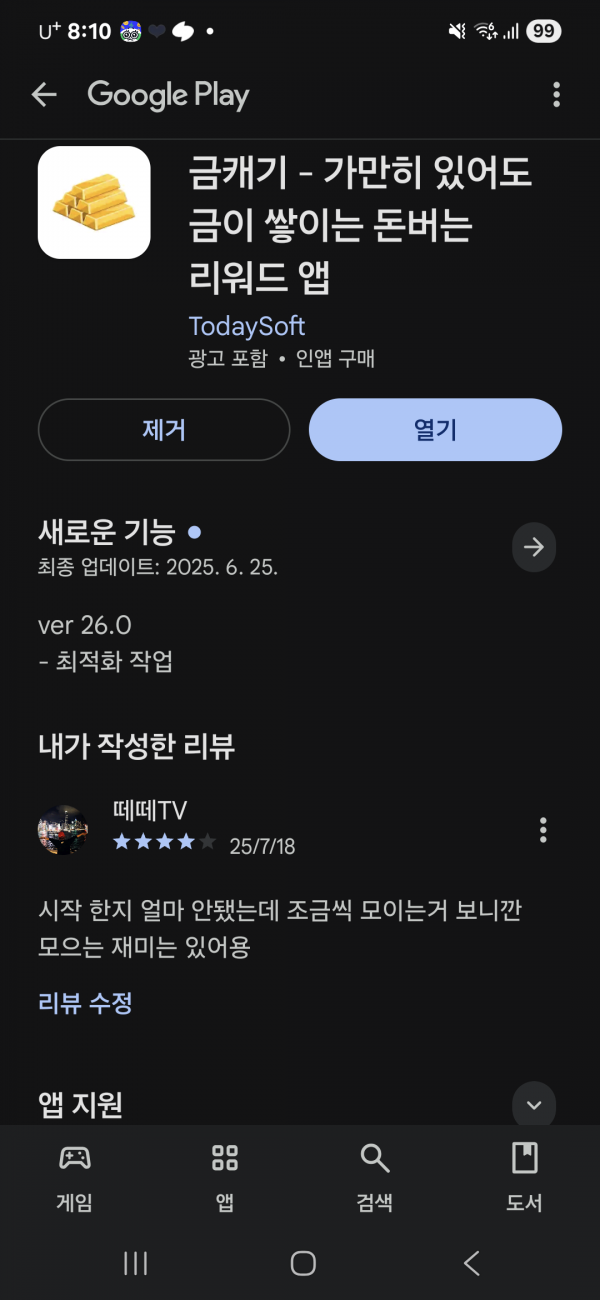Open options for the 떼떼TV review
This screenshot has width=600, height=1300.
click(543, 830)
